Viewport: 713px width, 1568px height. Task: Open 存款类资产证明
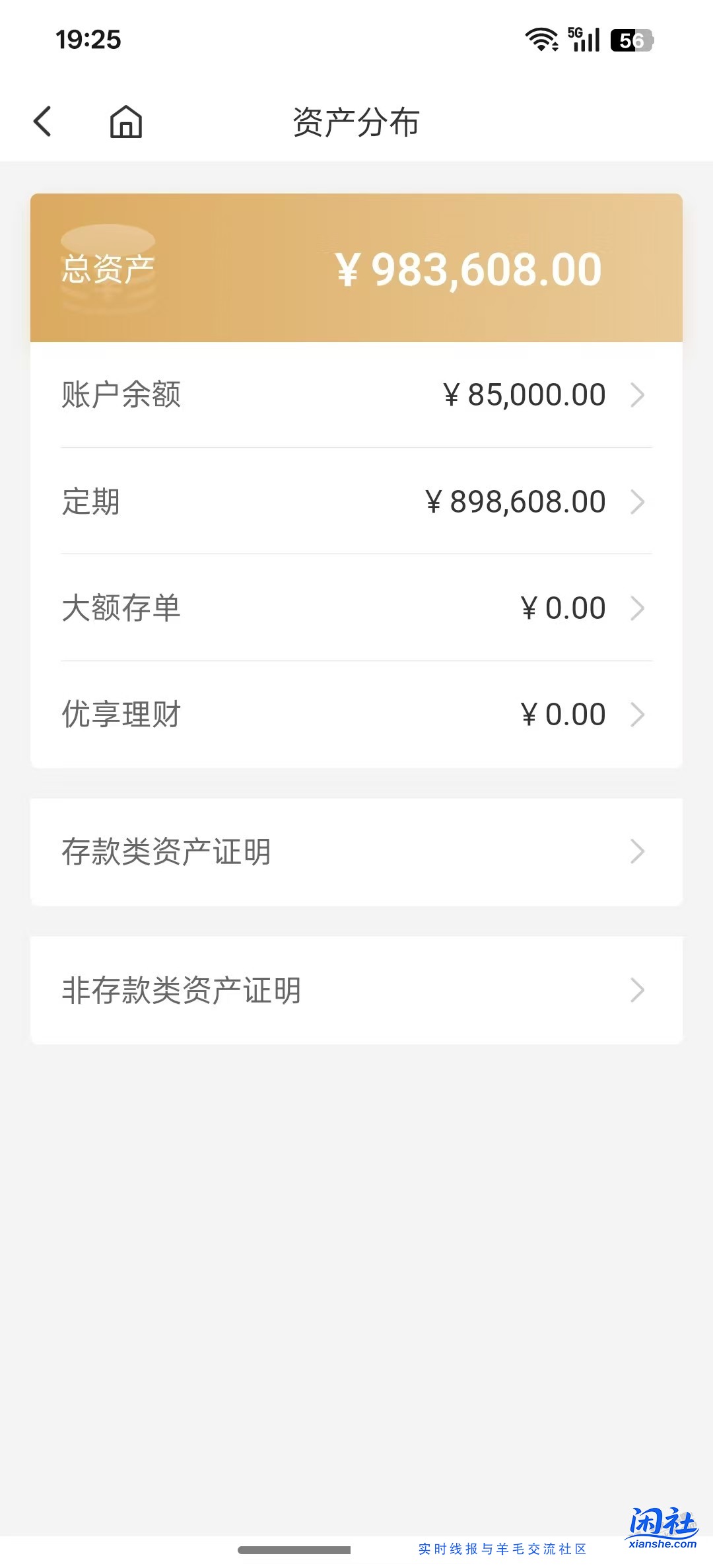point(356,852)
